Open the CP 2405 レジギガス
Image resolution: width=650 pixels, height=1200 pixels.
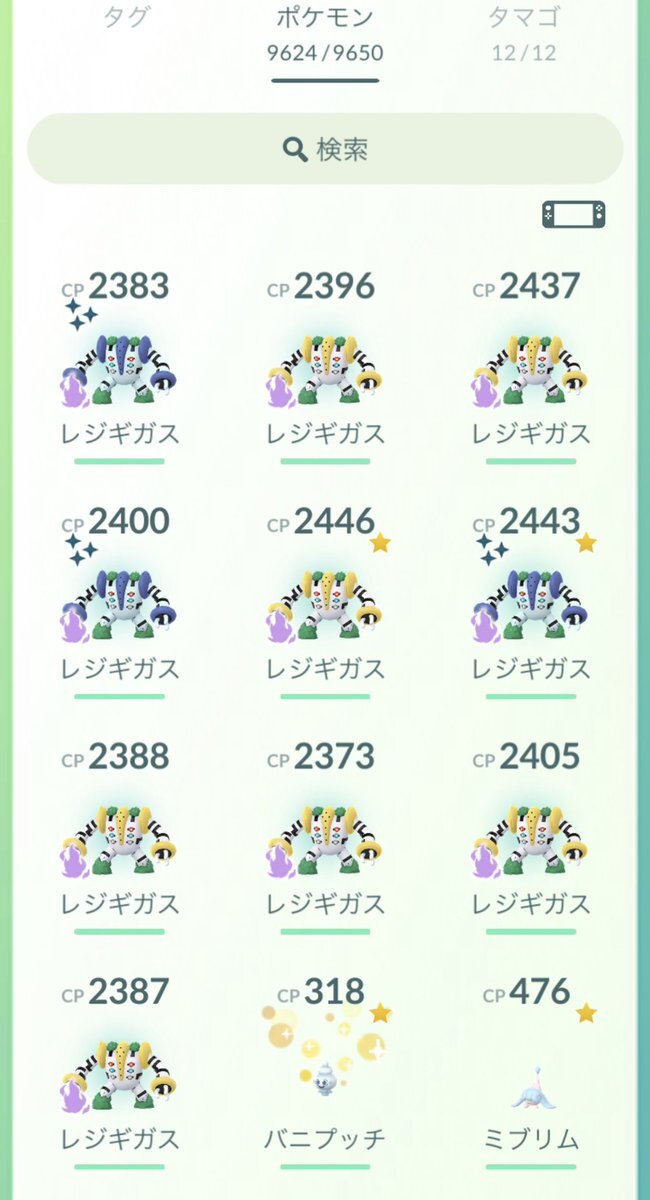pos(531,840)
